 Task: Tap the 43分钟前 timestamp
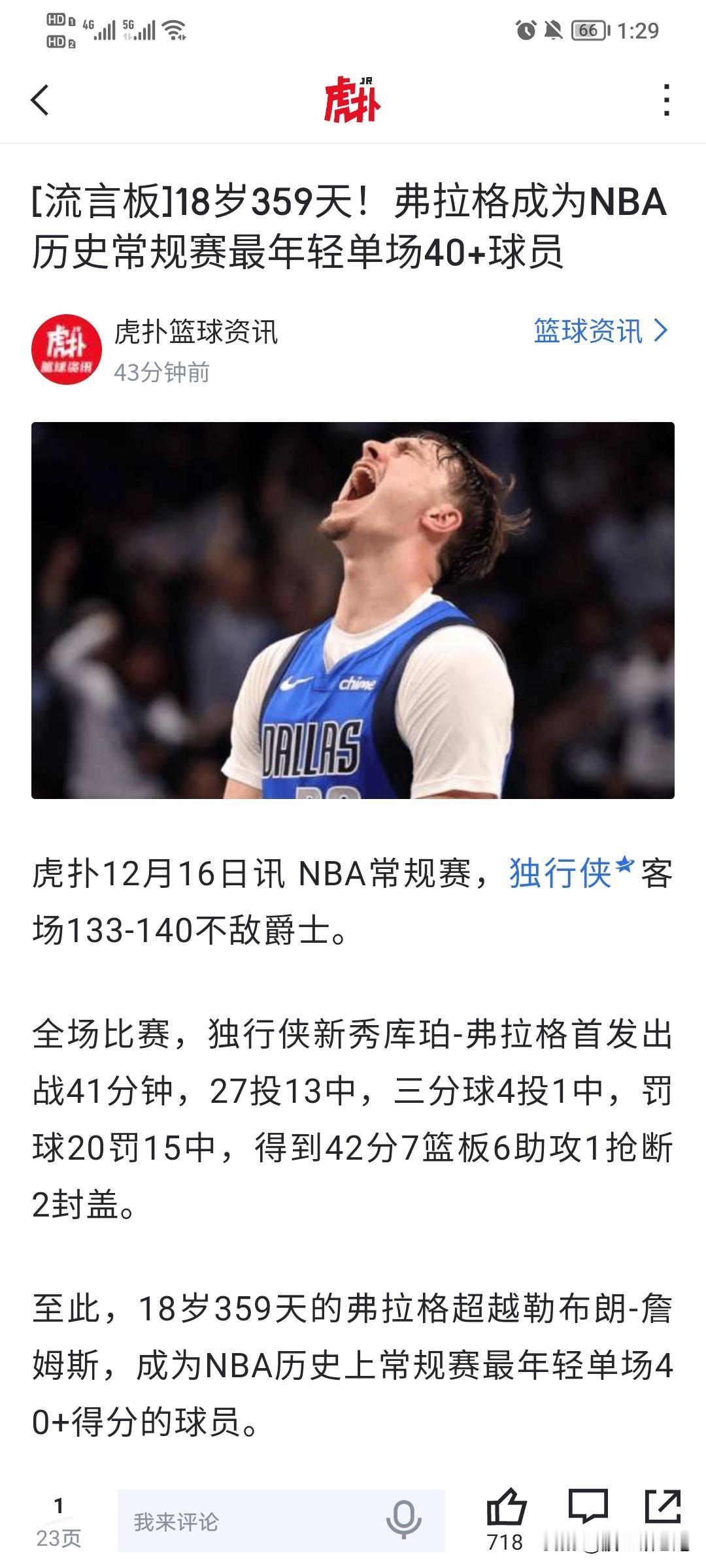tap(163, 372)
